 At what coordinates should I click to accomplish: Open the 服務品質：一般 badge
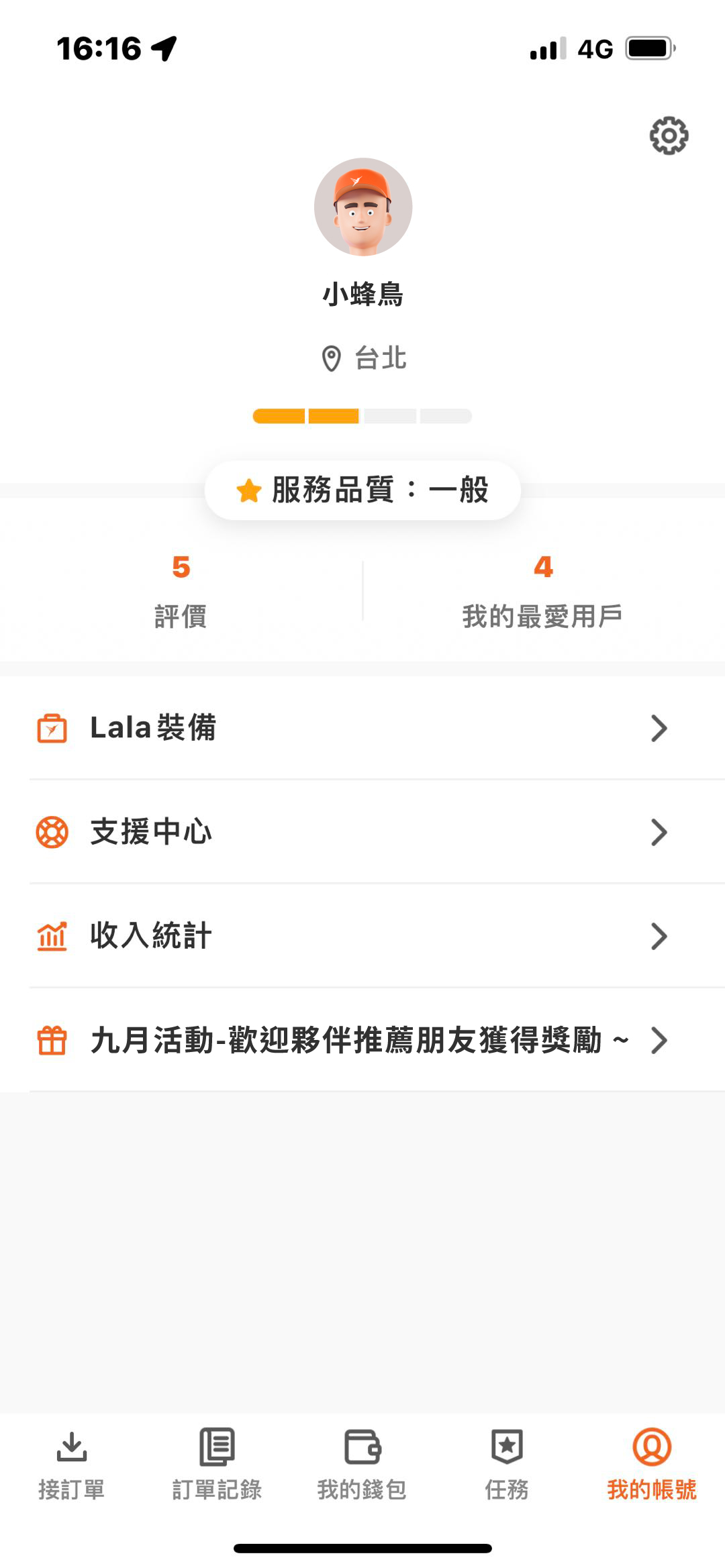tap(362, 490)
